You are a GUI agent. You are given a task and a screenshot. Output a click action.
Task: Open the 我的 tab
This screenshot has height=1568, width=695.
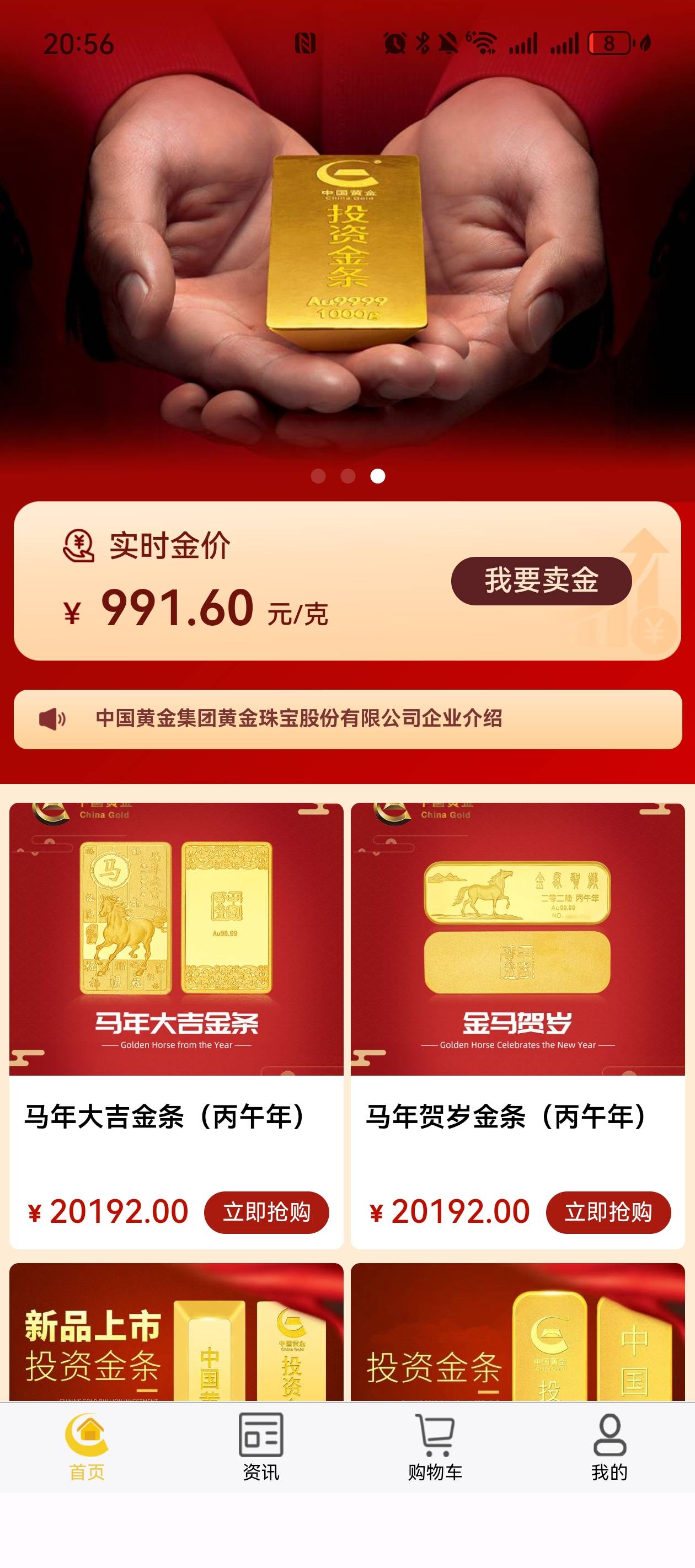pyautogui.click(x=609, y=1447)
